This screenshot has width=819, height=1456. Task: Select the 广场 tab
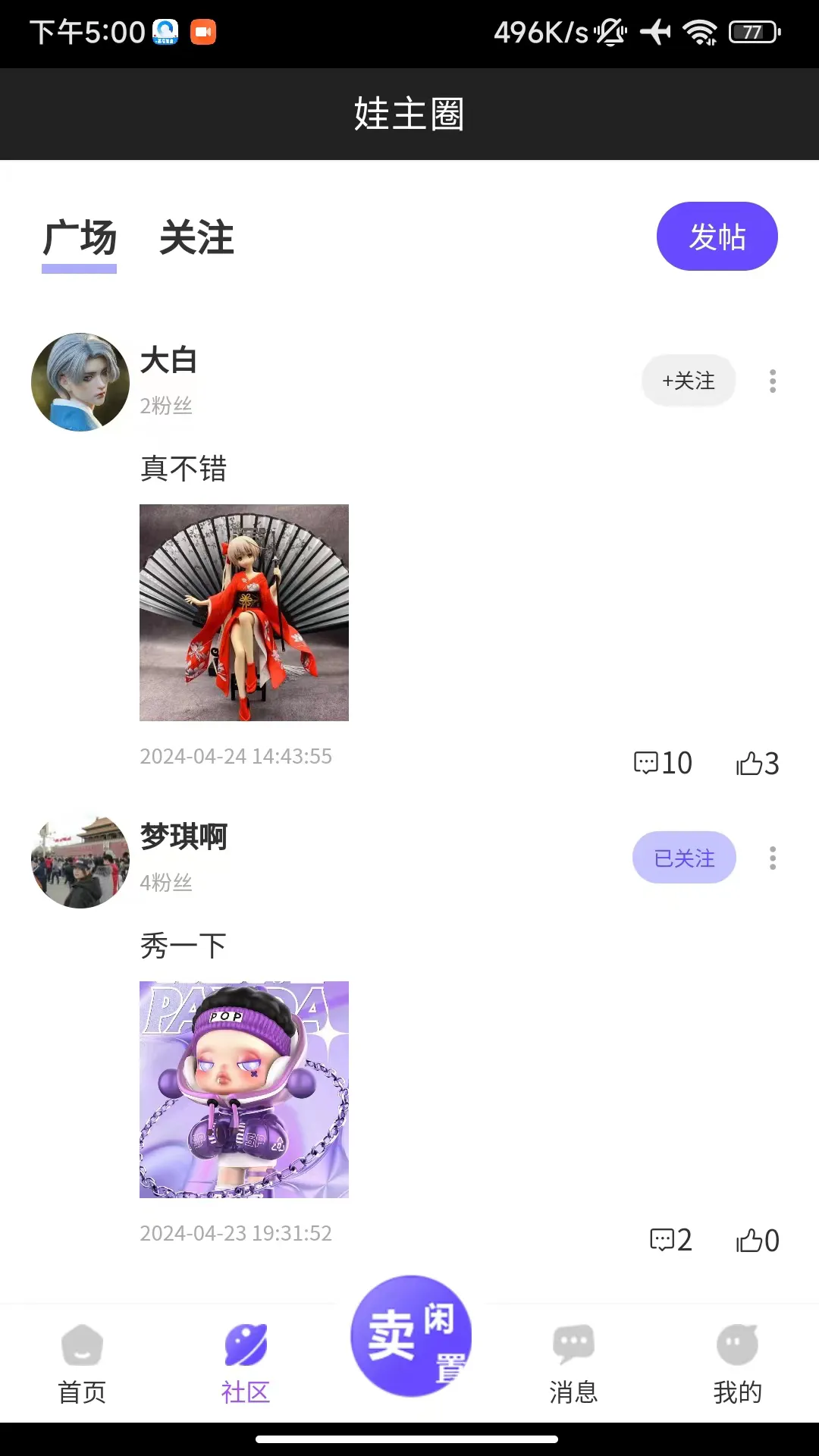coord(79,239)
